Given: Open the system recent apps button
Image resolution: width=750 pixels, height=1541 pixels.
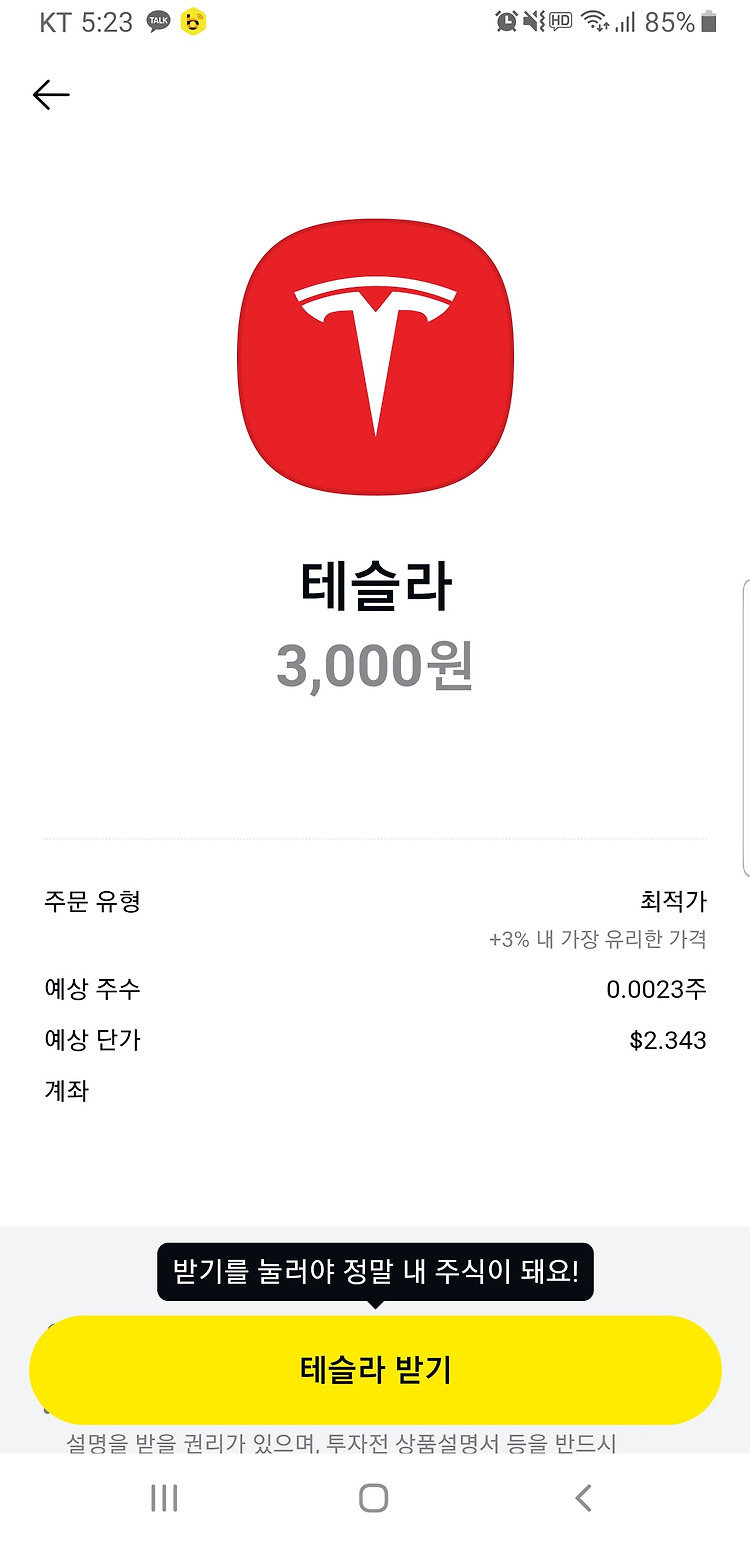Looking at the screenshot, I should [x=163, y=1497].
